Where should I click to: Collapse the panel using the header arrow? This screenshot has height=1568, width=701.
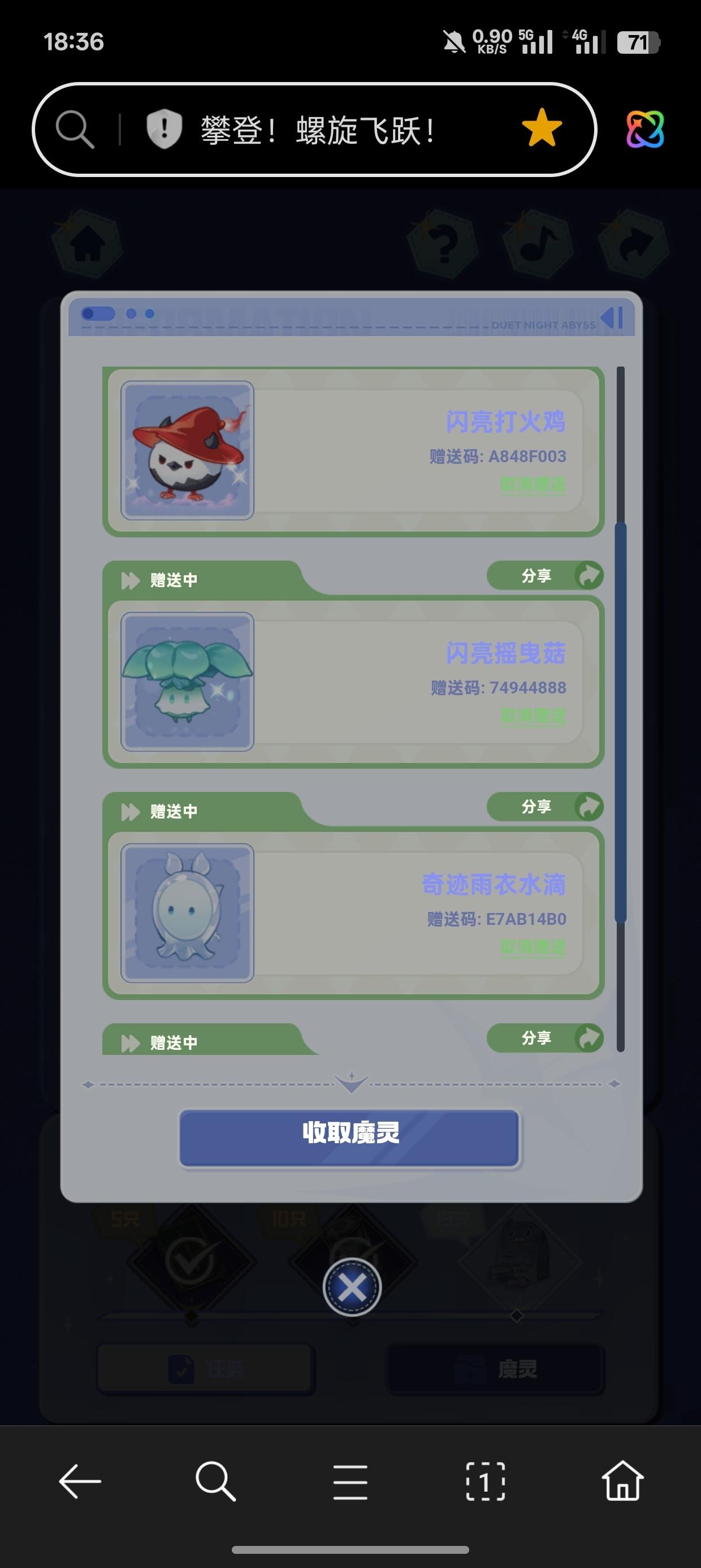[612, 318]
